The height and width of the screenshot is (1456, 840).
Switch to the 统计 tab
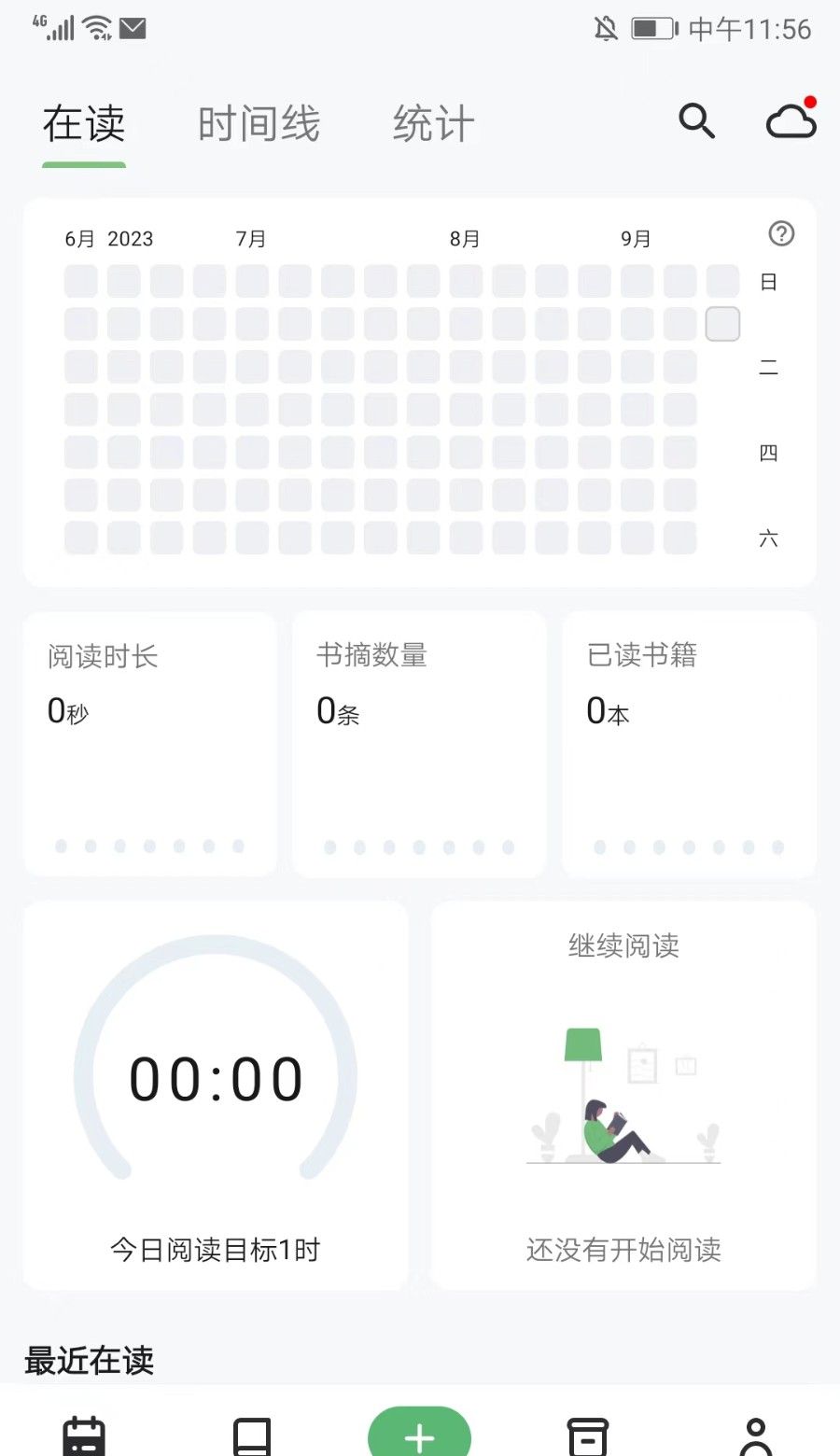(x=433, y=122)
